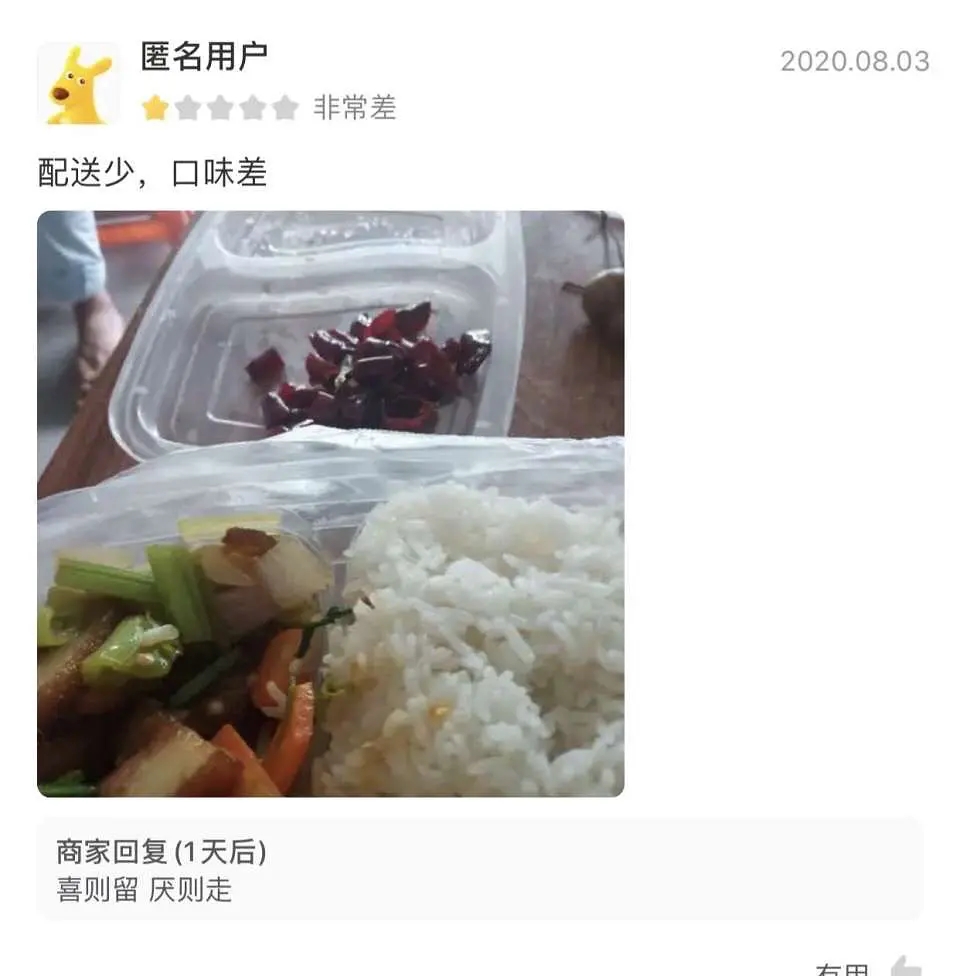This screenshot has height=976, width=960.
Task: Click the merchant reply 喜则留 厌则走
Action: point(146,889)
